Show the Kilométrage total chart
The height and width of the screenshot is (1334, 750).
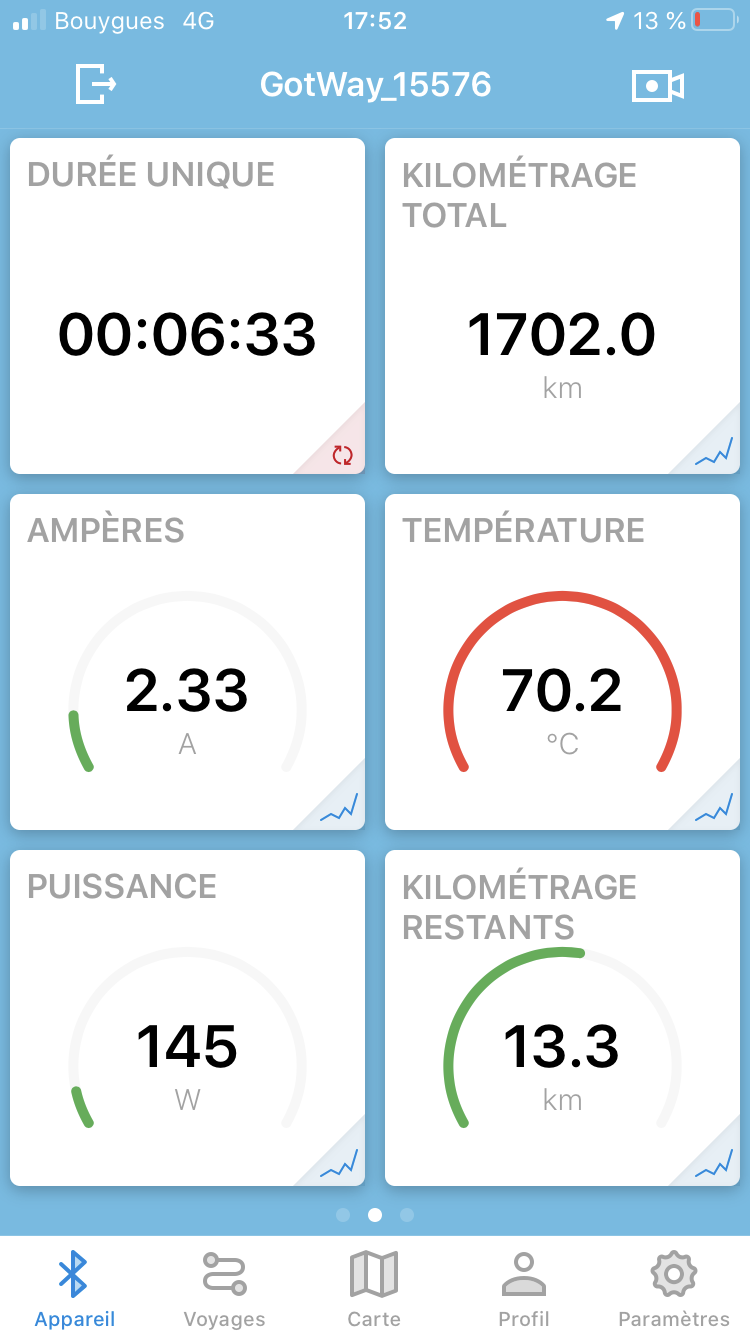pos(715,452)
